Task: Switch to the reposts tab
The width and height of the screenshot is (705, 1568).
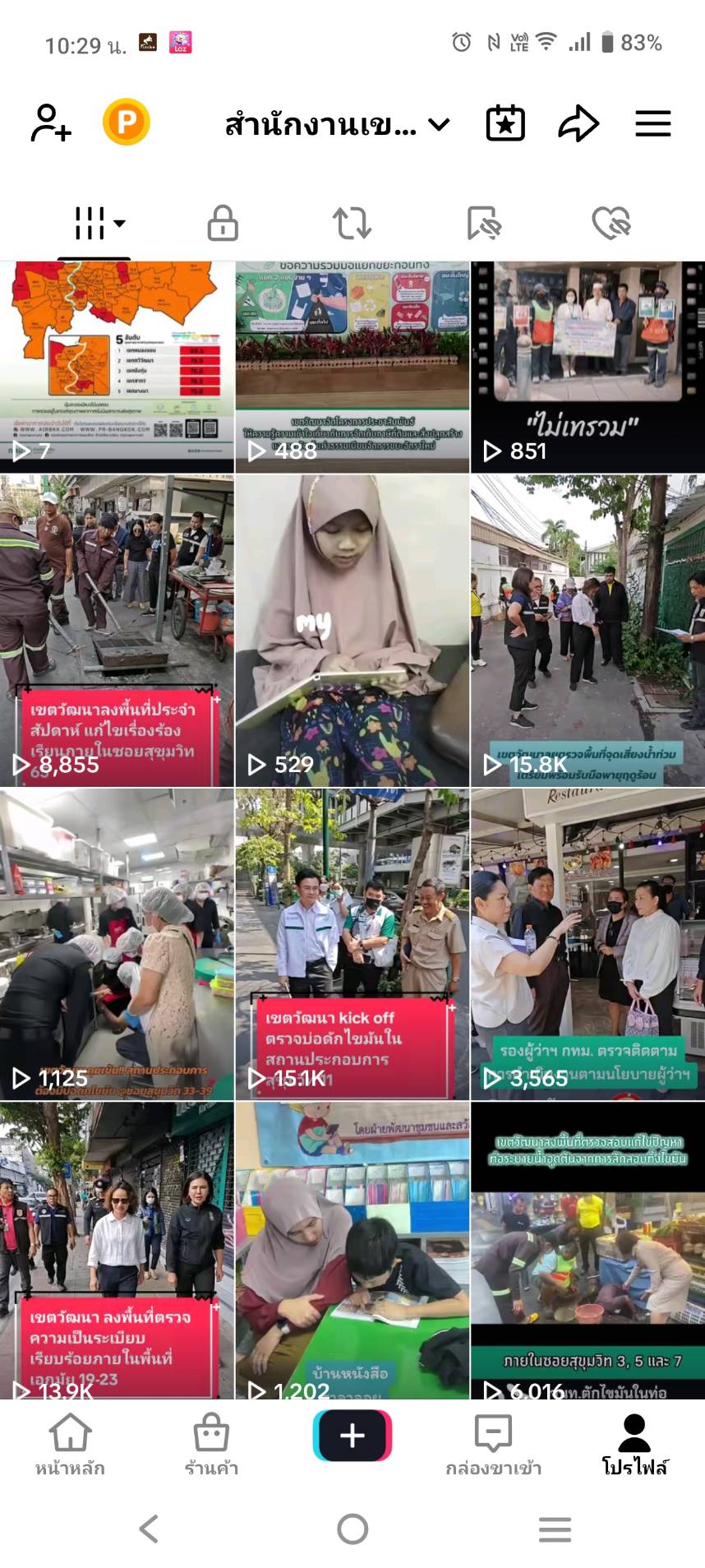Action: pyautogui.click(x=352, y=223)
